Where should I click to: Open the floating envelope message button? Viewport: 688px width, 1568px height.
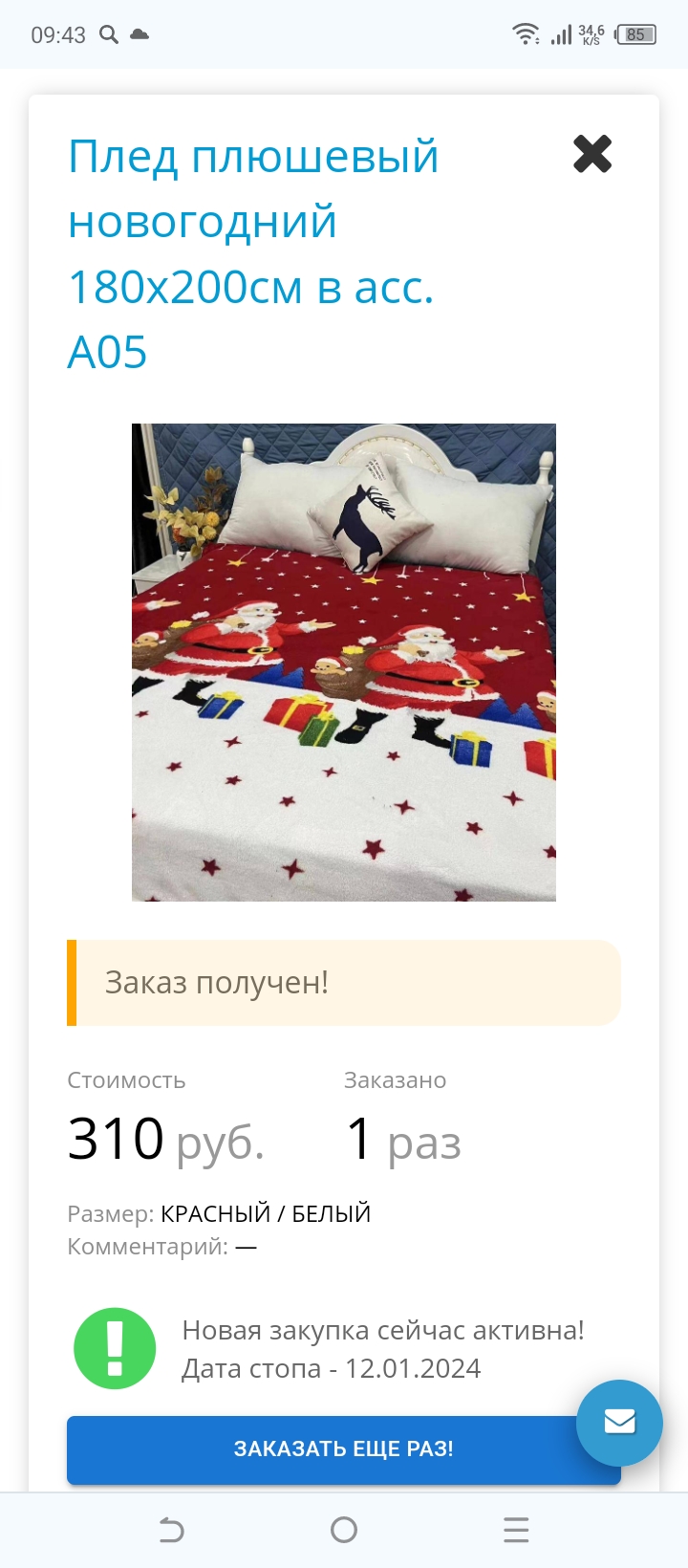click(619, 1422)
